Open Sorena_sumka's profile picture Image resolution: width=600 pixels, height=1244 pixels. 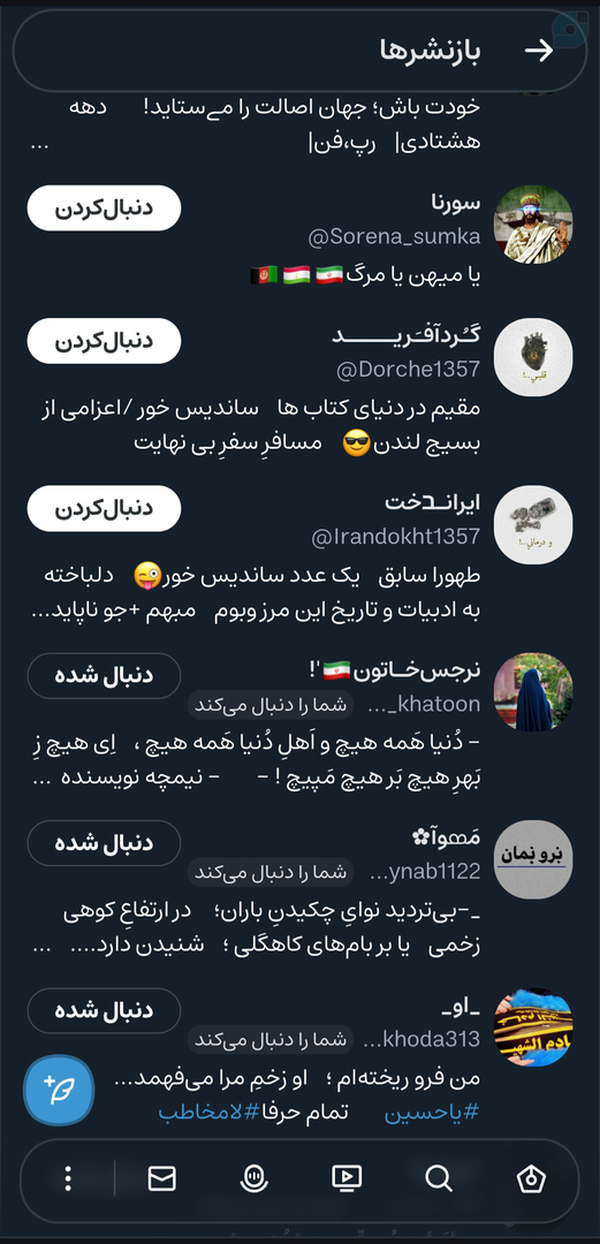[533, 225]
